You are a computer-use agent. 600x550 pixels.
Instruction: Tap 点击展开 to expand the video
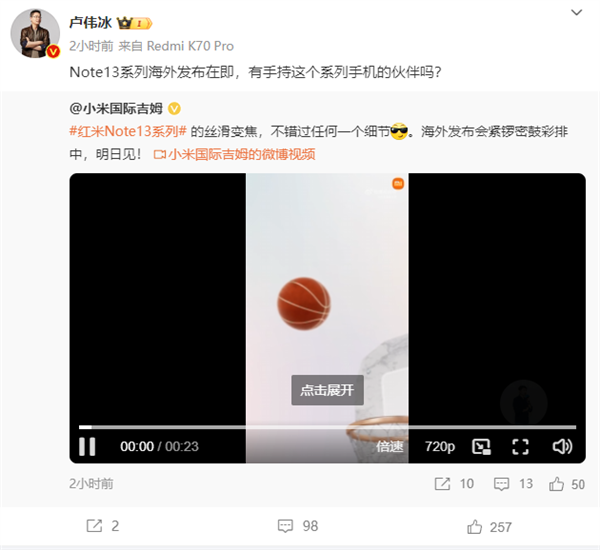327,390
